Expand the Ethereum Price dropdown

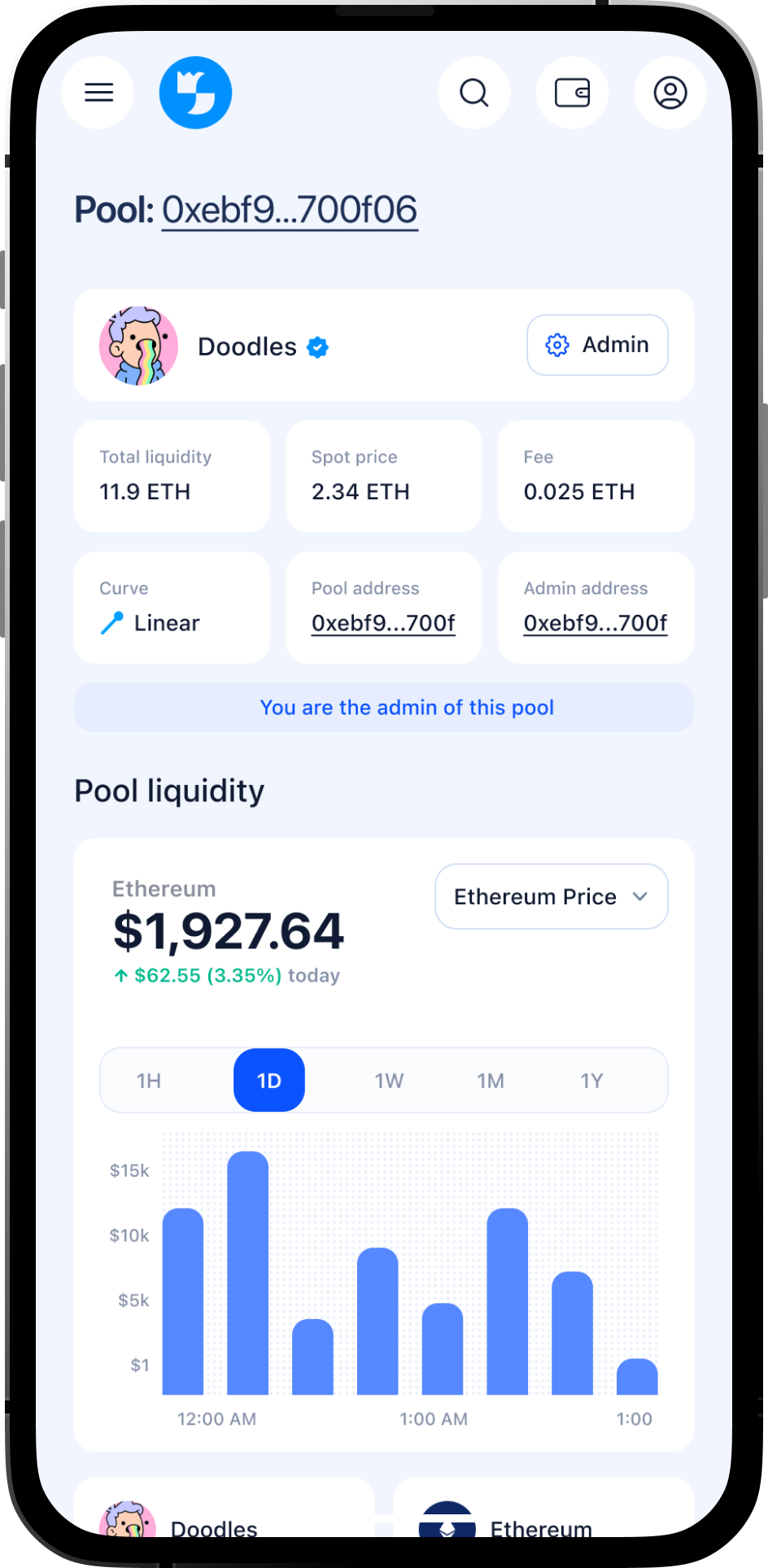(552, 896)
